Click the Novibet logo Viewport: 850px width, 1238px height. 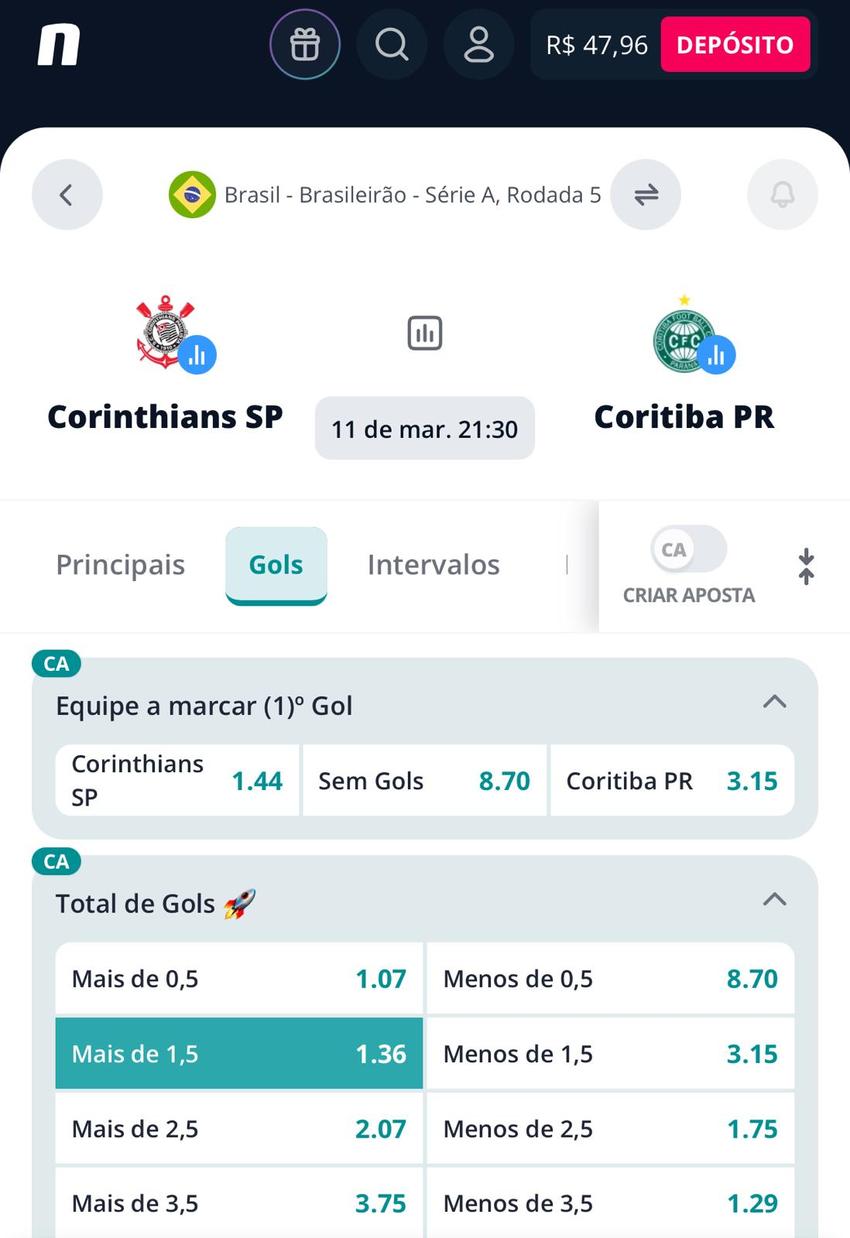58,44
